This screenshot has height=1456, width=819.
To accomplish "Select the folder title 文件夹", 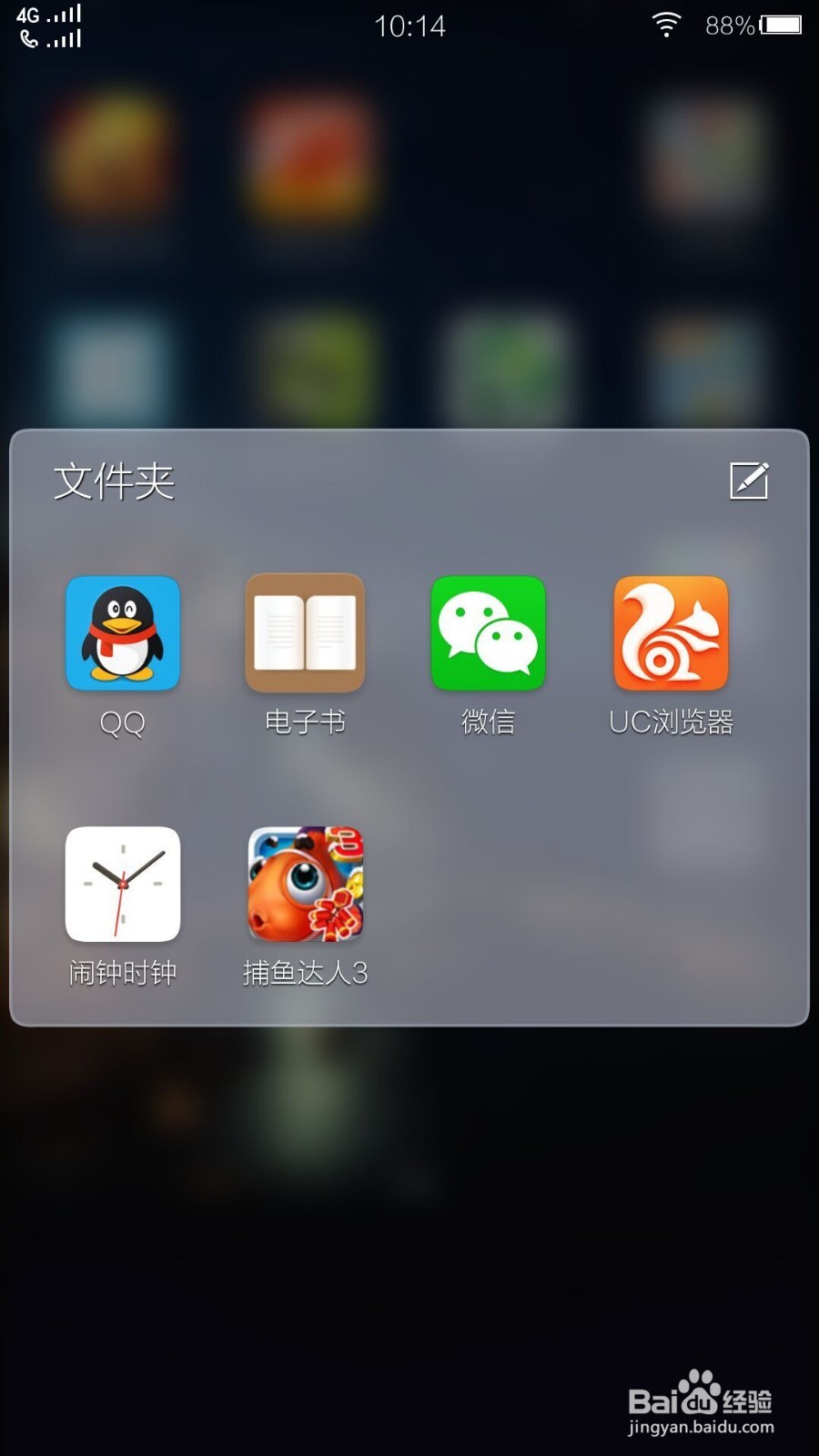I will (114, 482).
